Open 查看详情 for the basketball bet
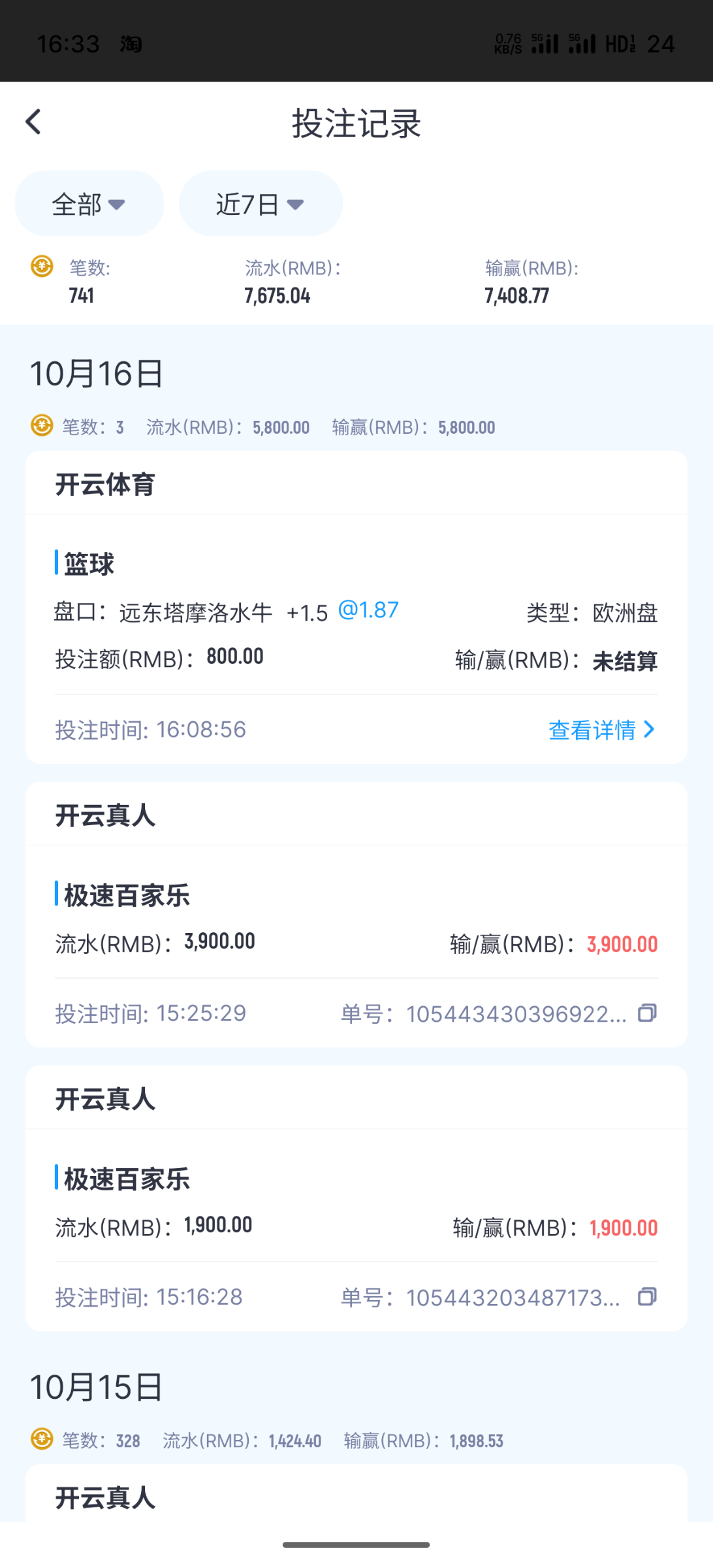 pos(601,730)
